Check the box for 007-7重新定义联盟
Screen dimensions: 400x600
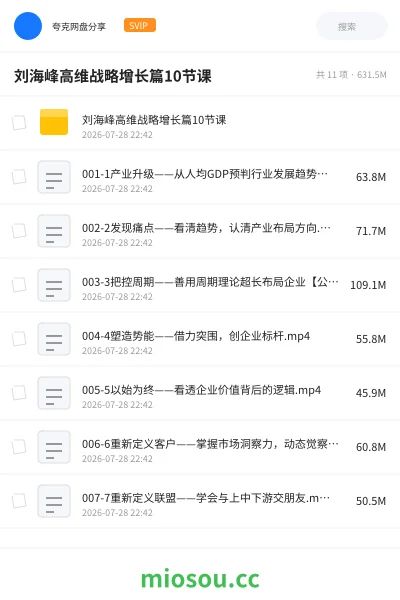[x=19, y=501]
